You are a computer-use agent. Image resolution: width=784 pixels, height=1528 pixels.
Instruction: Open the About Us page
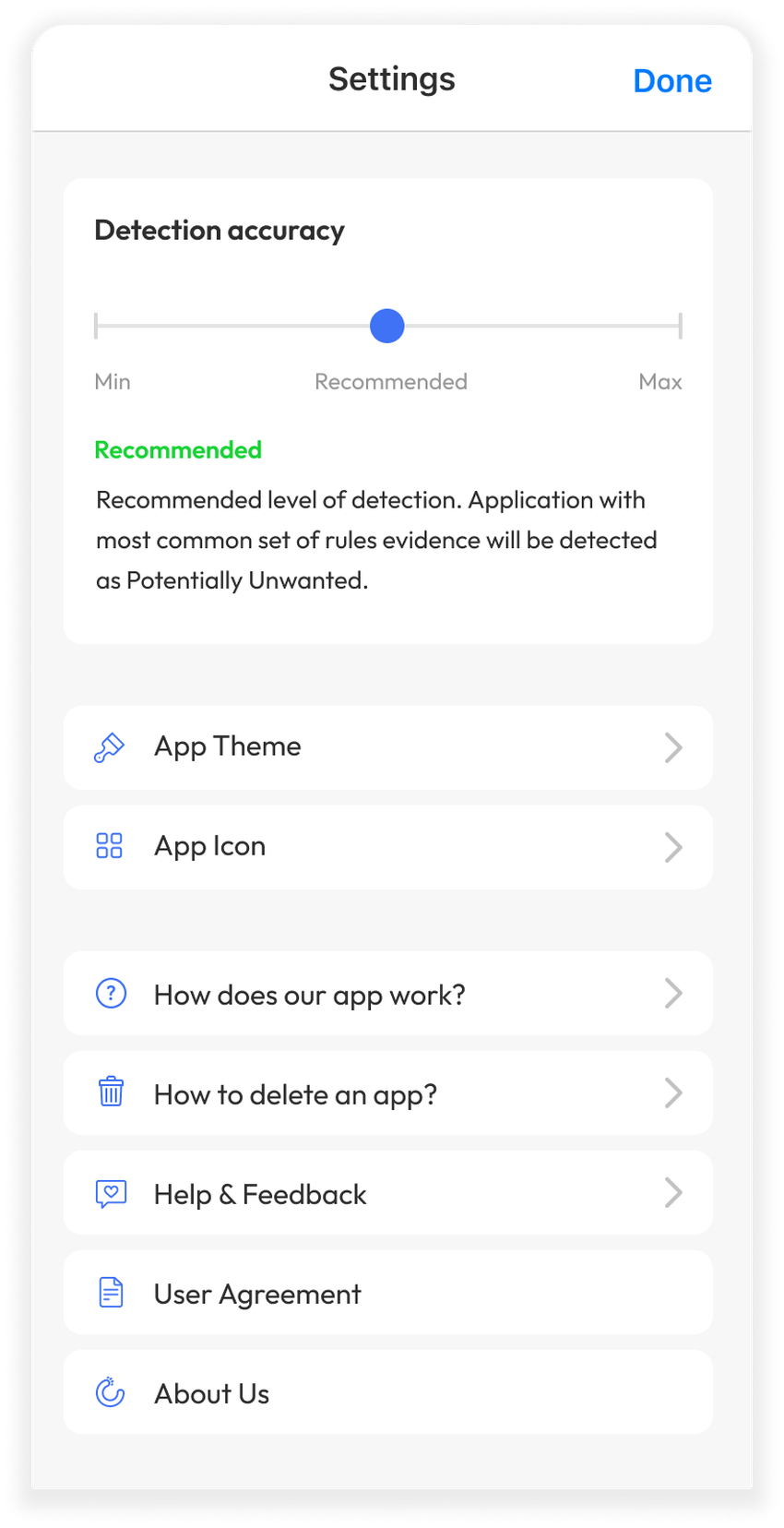pyautogui.click(x=387, y=1392)
